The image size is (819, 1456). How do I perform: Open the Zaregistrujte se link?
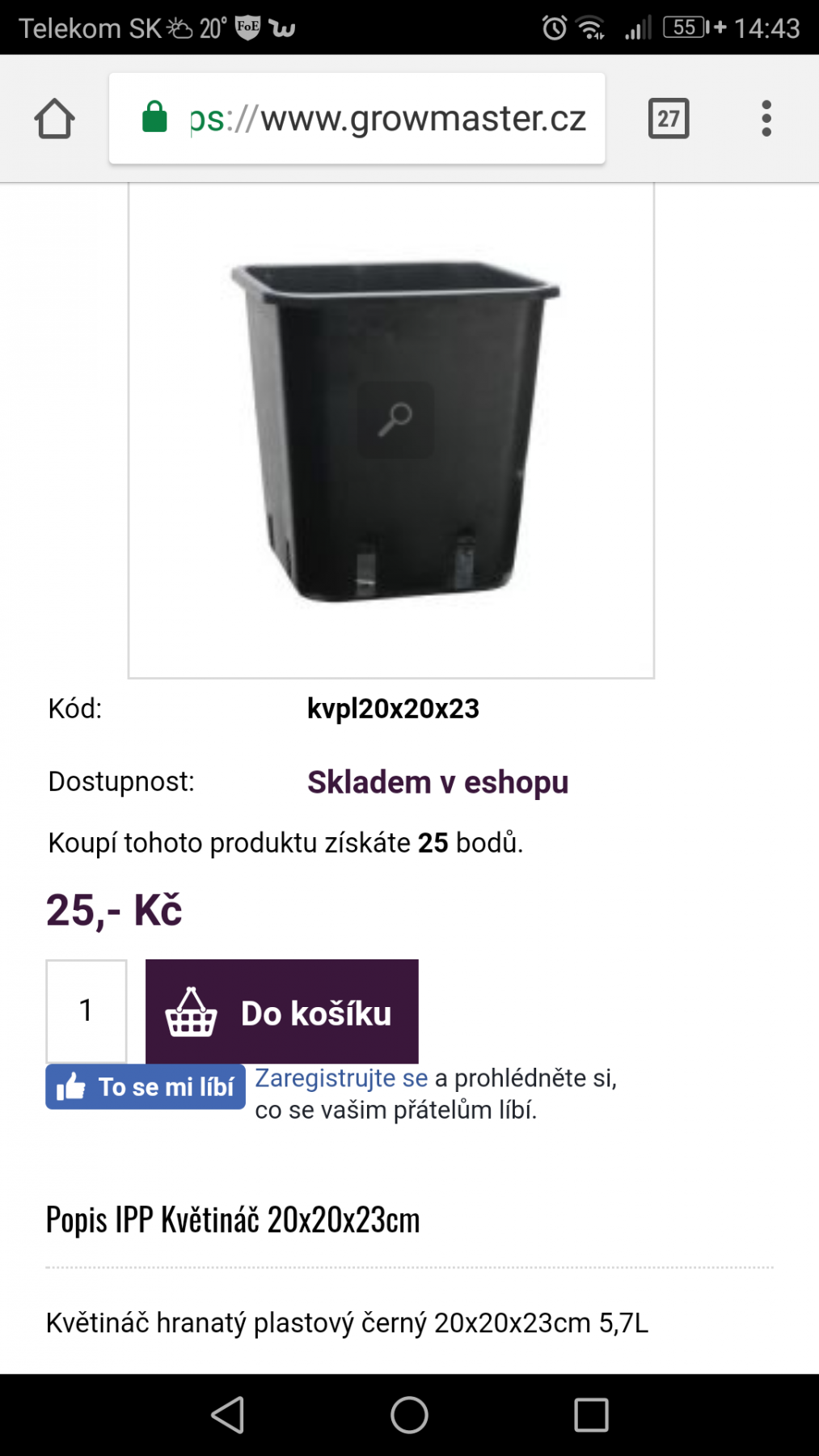(341, 1078)
